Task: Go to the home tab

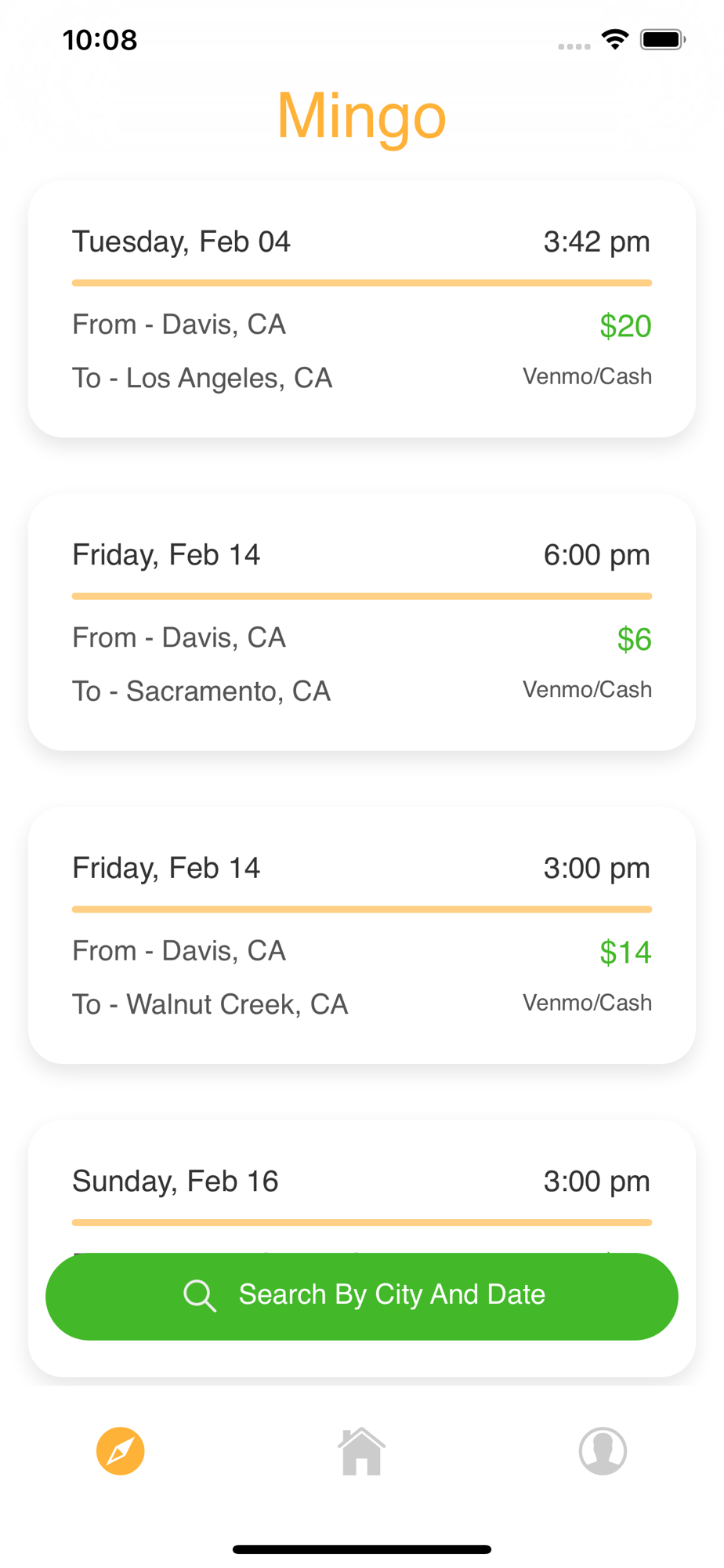Action: click(x=362, y=1451)
